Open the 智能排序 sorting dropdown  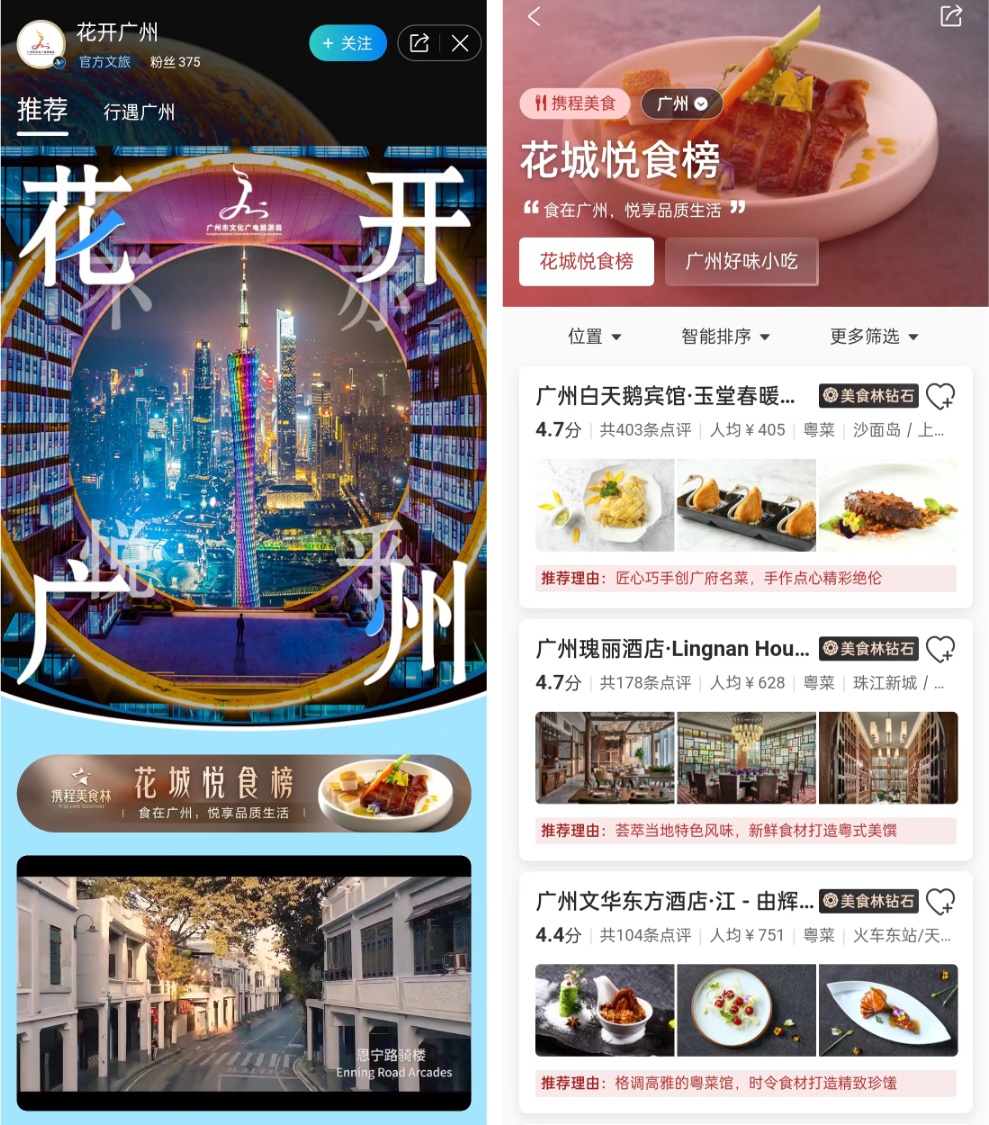[x=725, y=337]
